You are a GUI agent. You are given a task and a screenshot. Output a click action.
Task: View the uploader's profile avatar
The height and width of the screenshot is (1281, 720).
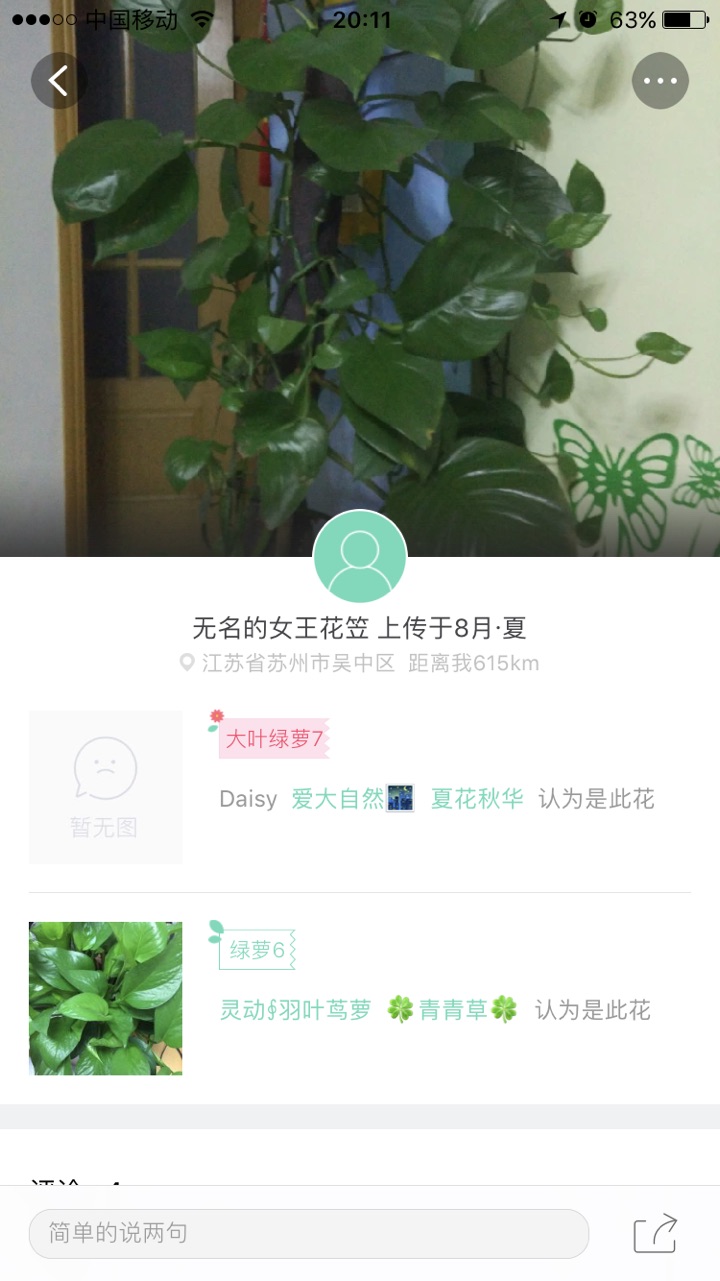(x=360, y=557)
